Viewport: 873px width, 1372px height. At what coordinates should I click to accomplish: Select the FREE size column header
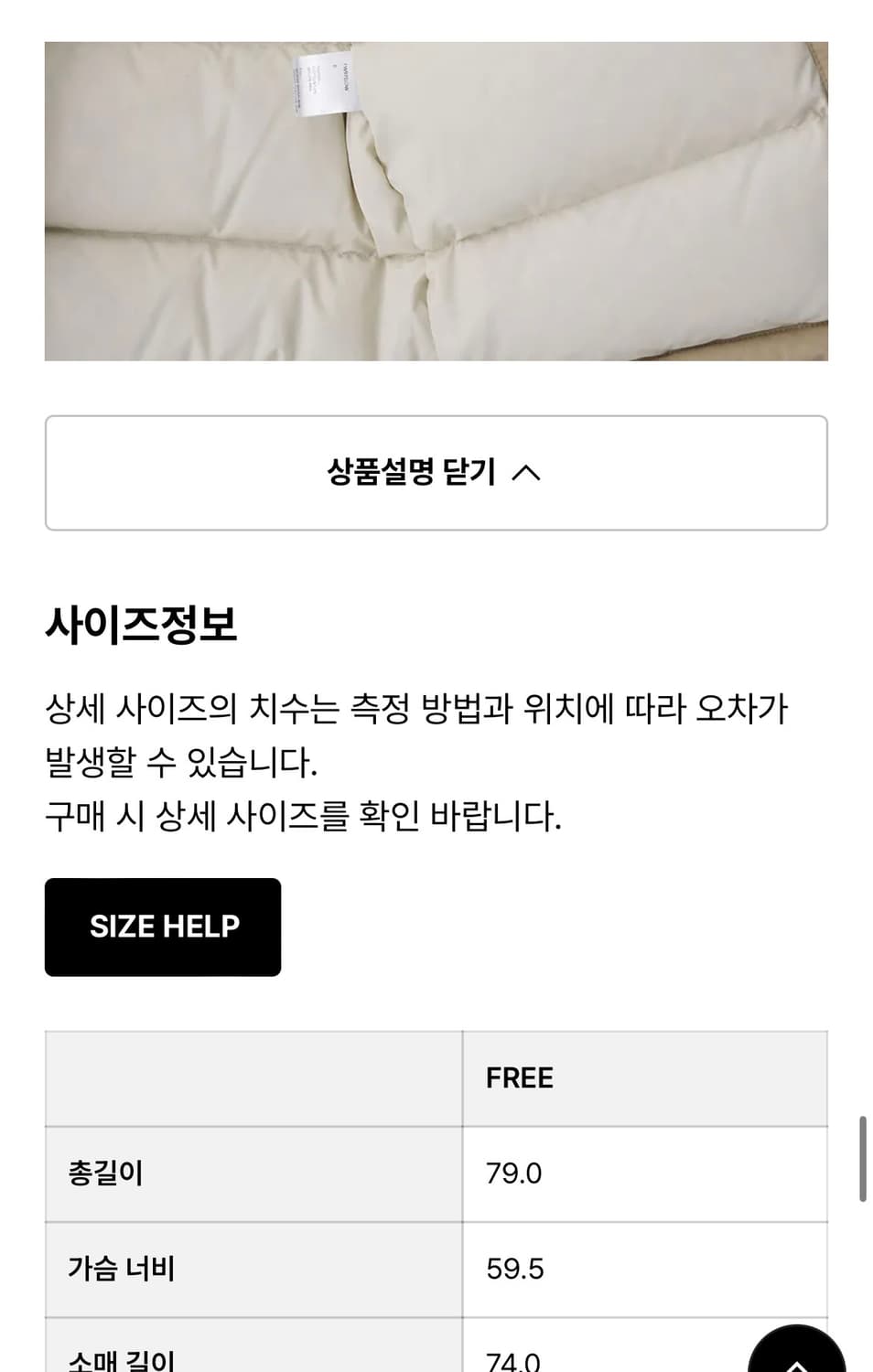[x=520, y=1077]
